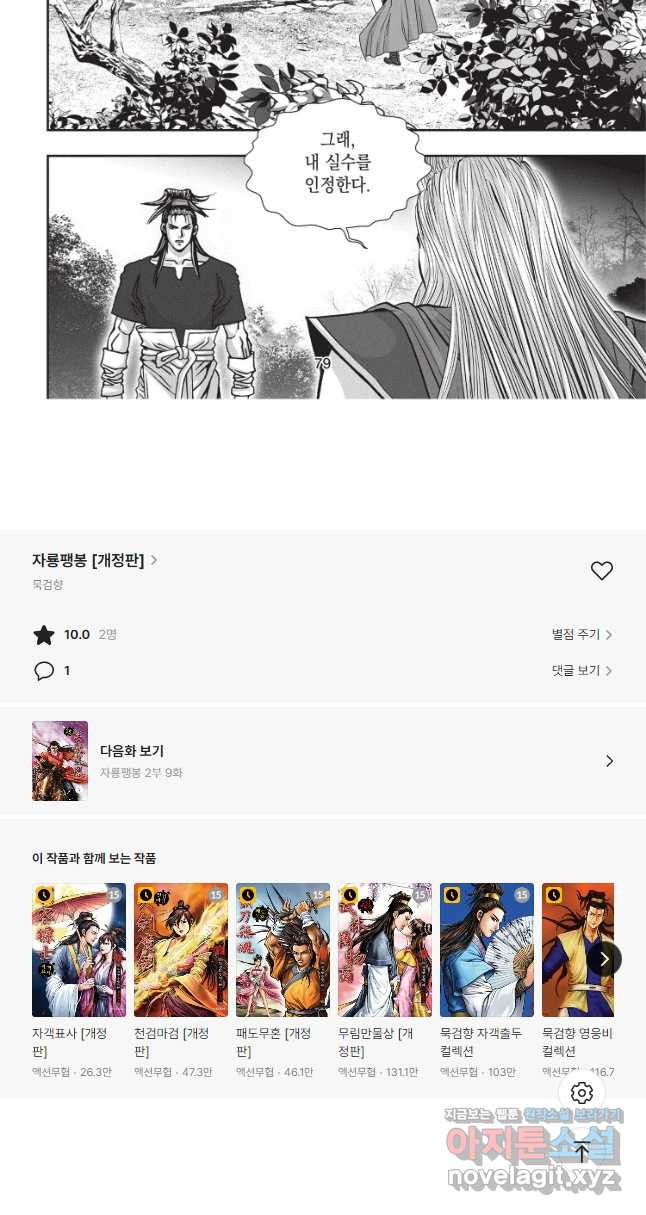Open 천검마검 [개정판] recommendation
This screenshot has width=646, height=1215.
[x=181, y=950]
